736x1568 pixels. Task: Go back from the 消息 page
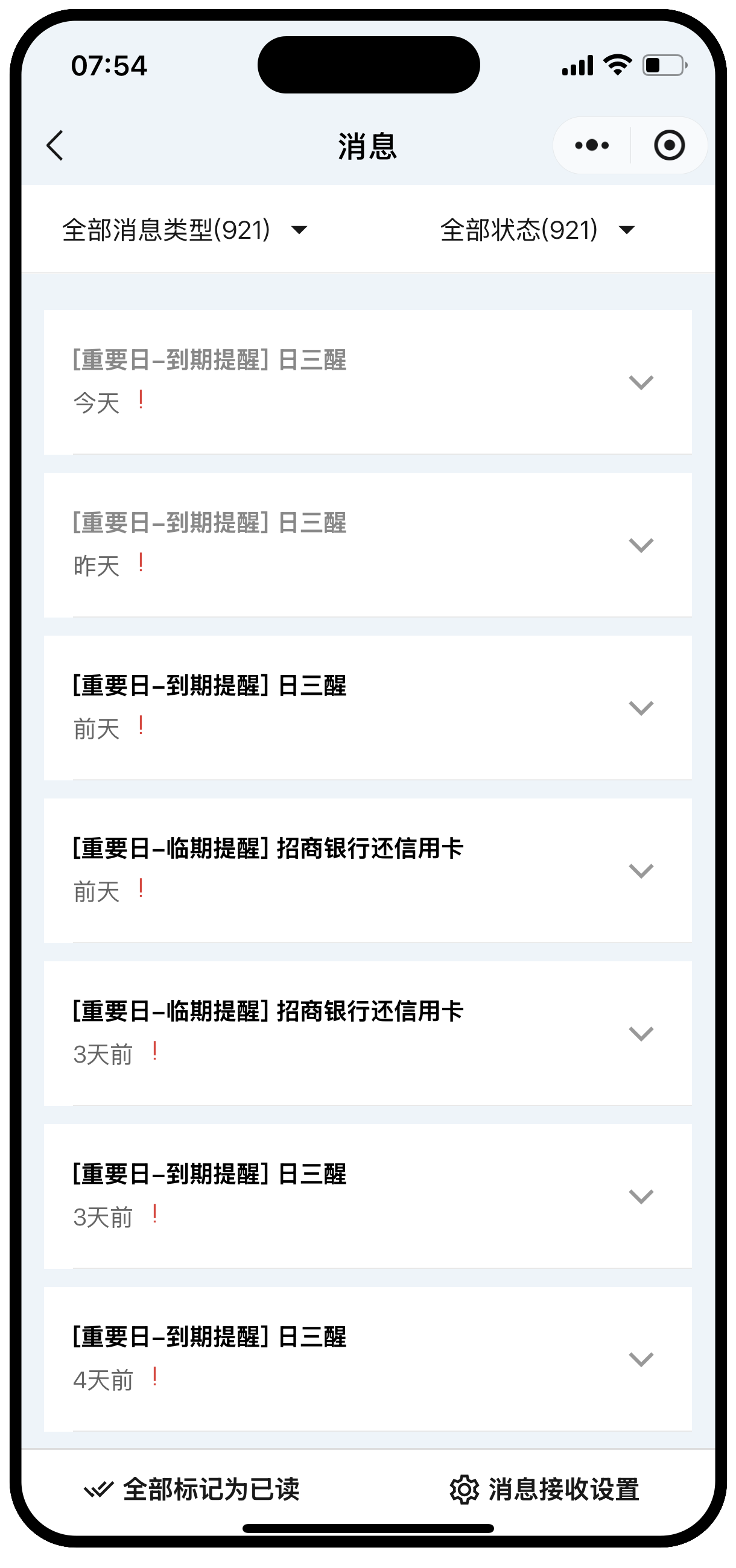pyautogui.click(x=55, y=145)
